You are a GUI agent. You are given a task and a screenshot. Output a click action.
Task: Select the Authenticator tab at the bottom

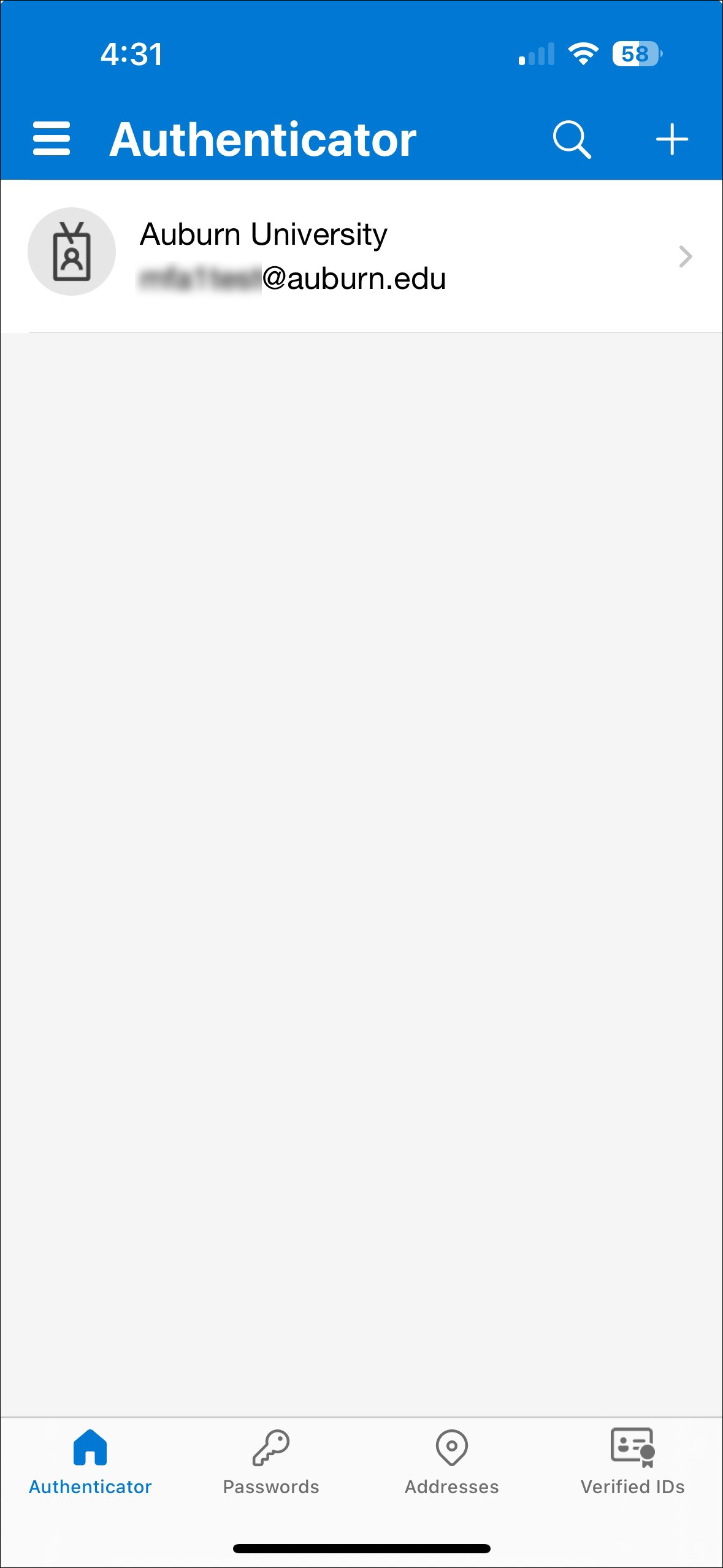coord(90,1472)
